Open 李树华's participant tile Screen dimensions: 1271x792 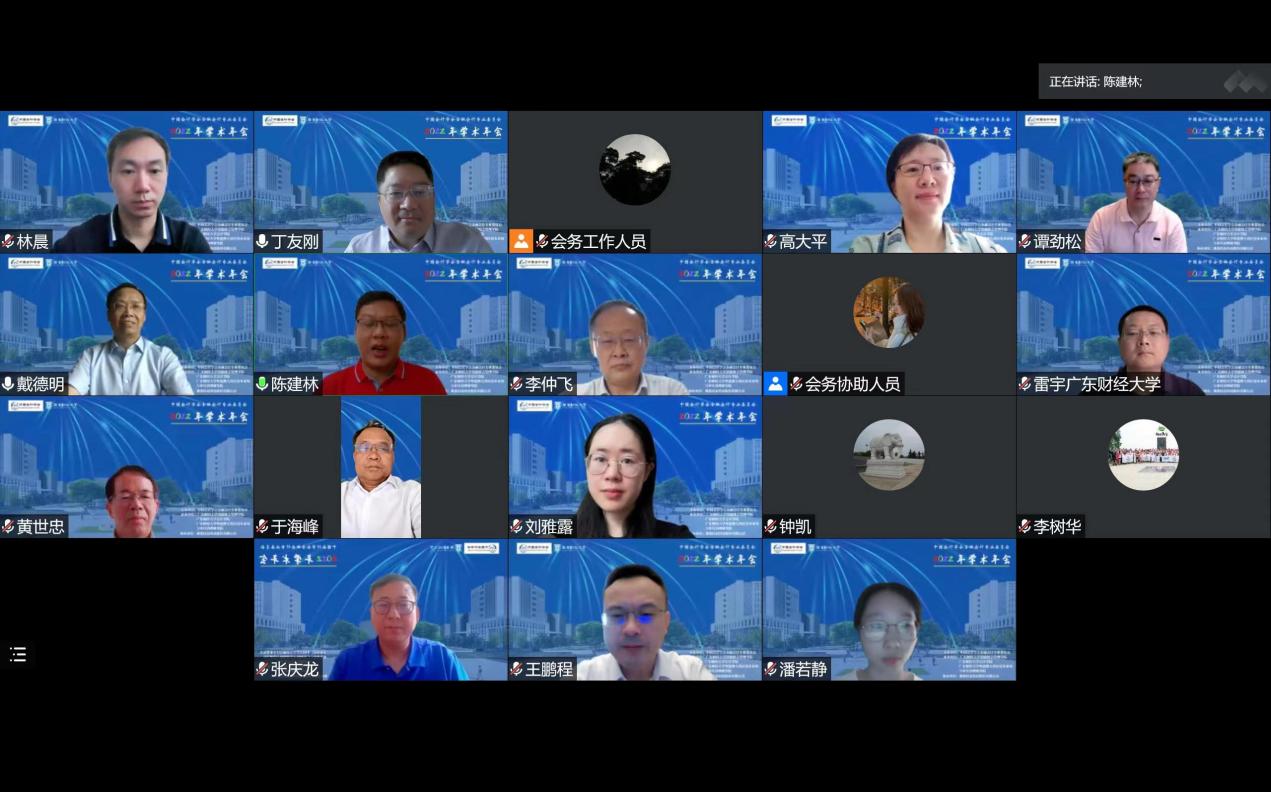tap(1143, 467)
